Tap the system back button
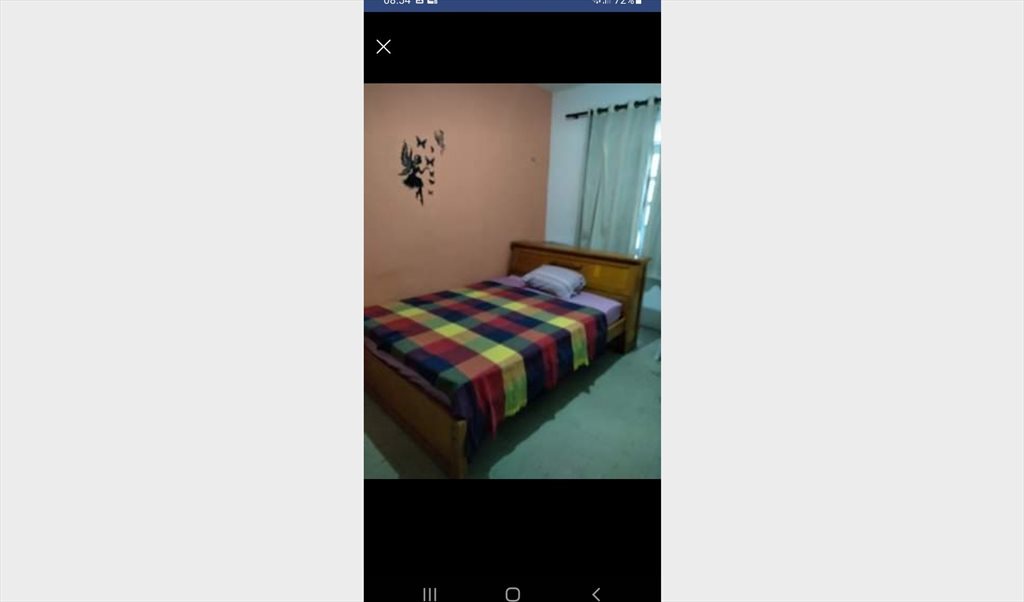Screen dimensions: 1024x602 [x=596, y=594]
